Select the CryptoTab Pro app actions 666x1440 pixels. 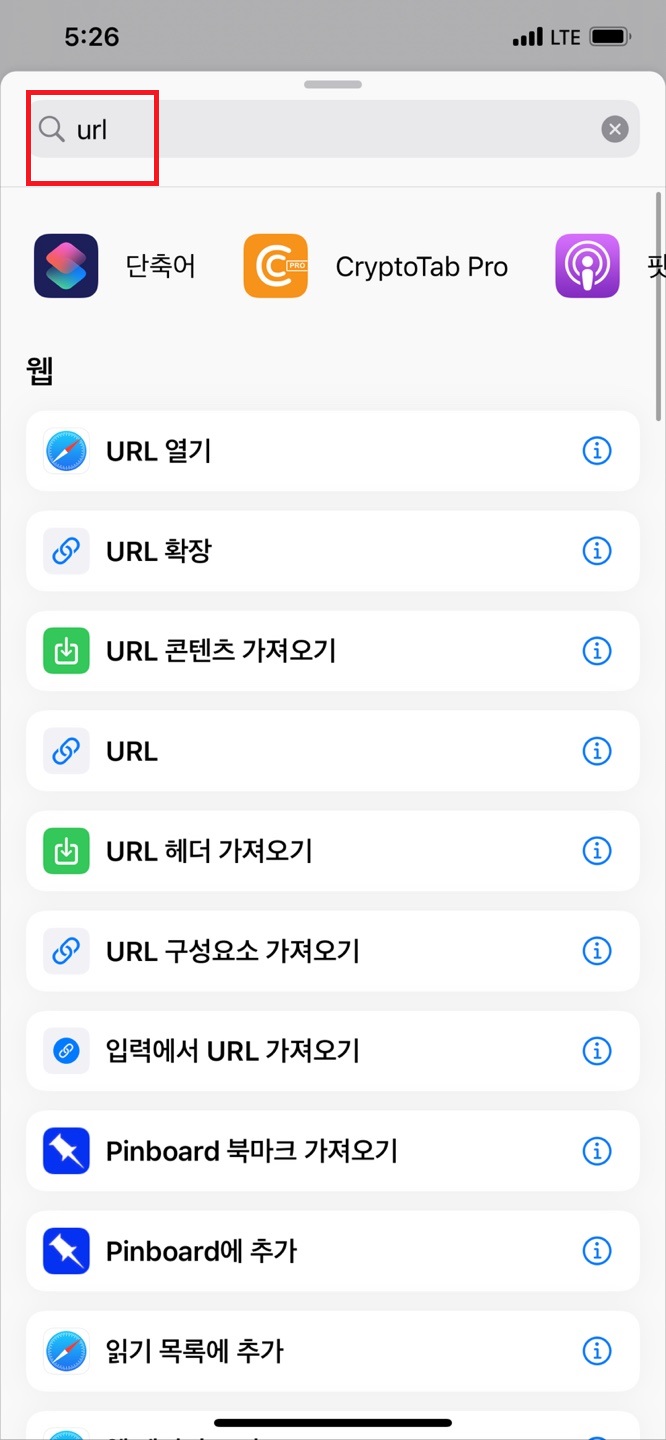coord(376,266)
